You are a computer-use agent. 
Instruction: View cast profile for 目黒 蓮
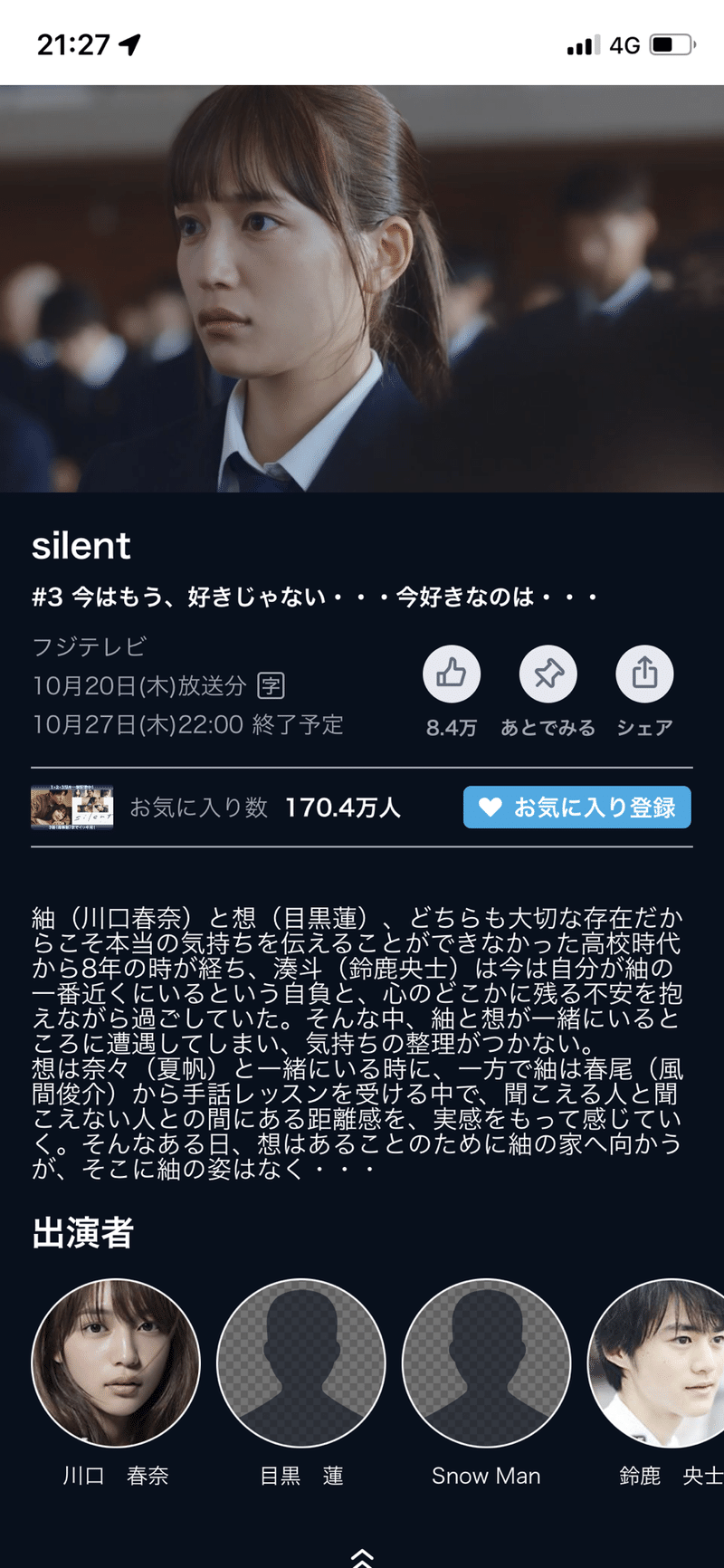(x=301, y=1362)
